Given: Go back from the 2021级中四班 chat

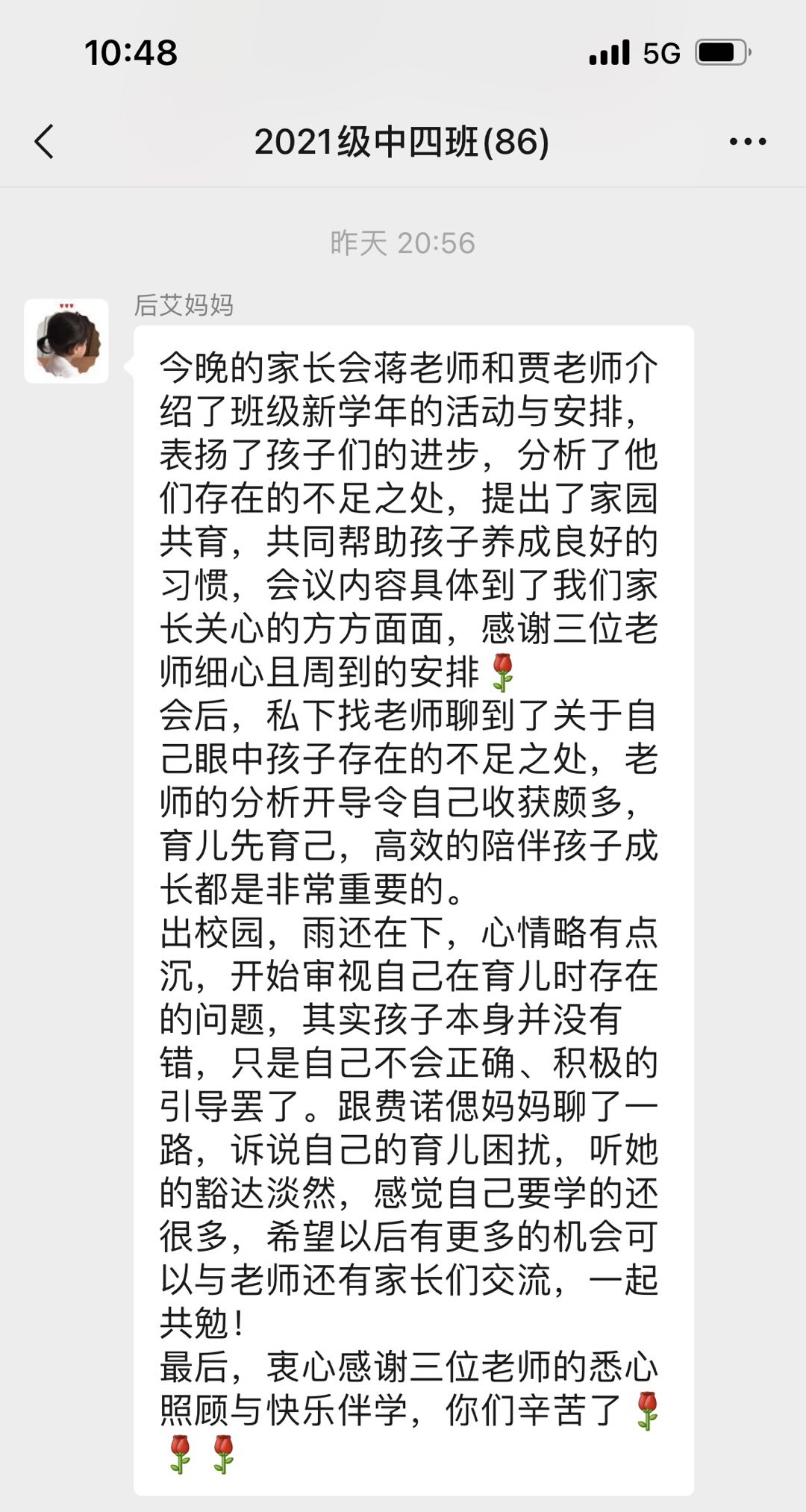Looking at the screenshot, I should click(x=45, y=142).
